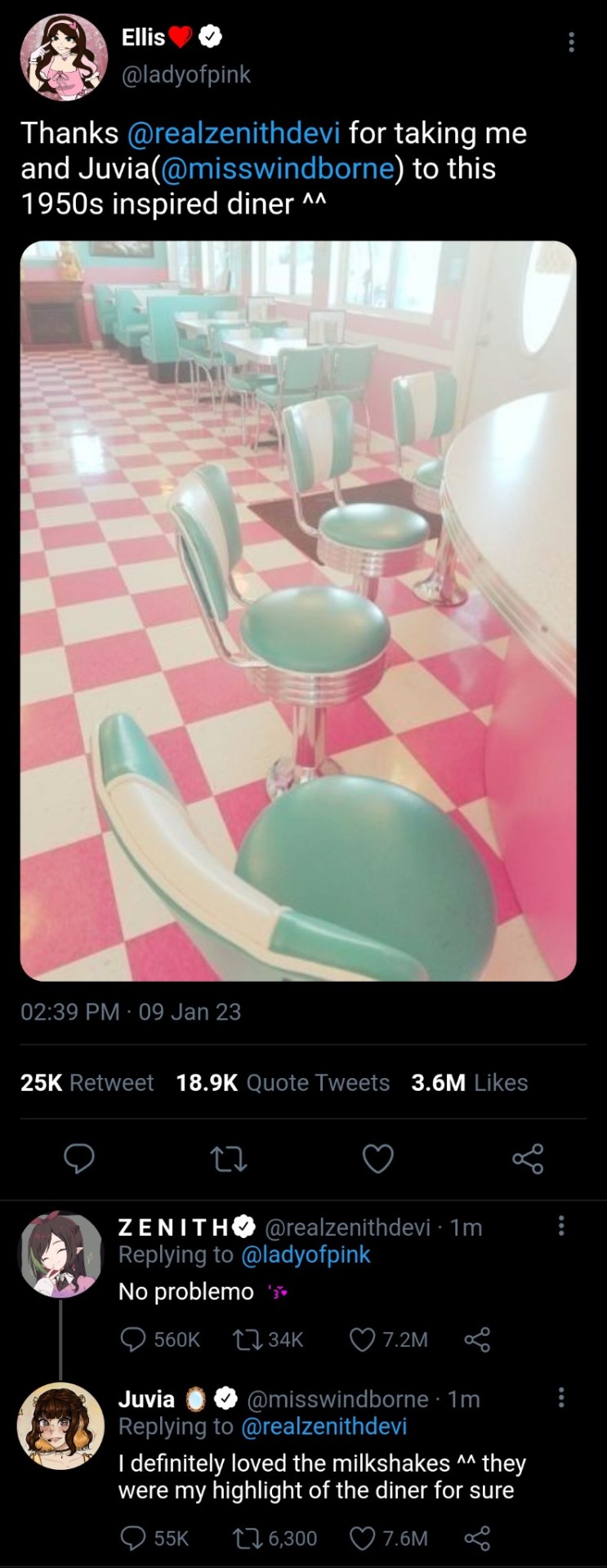This screenshot has height=1568, width=607.
Task: Open overflow menu on Zenith's reply
Action: coord(561,1226)
